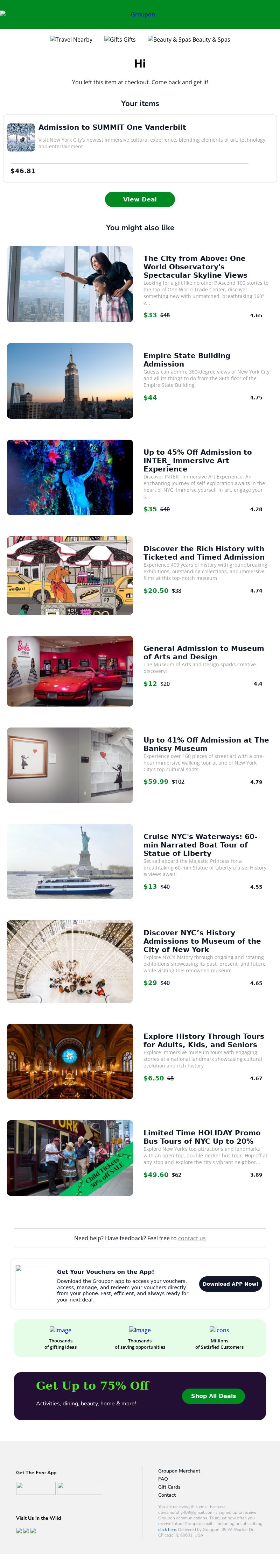The height and width of the screenshot is (1568, 280).
Task: Open the Groupon header link
Action: coord(142,14)
